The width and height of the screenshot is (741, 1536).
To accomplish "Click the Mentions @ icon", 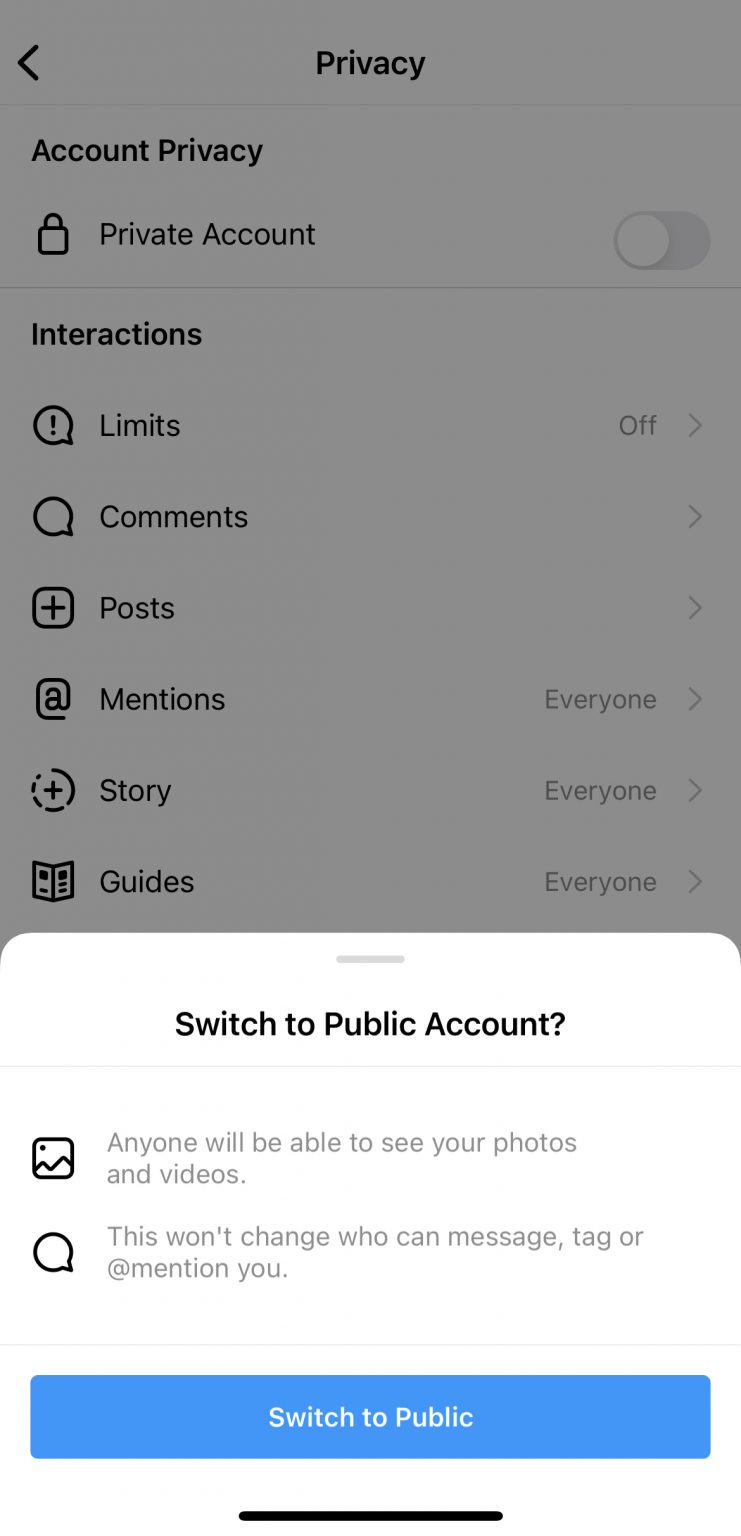I will (x=53, y=699).
